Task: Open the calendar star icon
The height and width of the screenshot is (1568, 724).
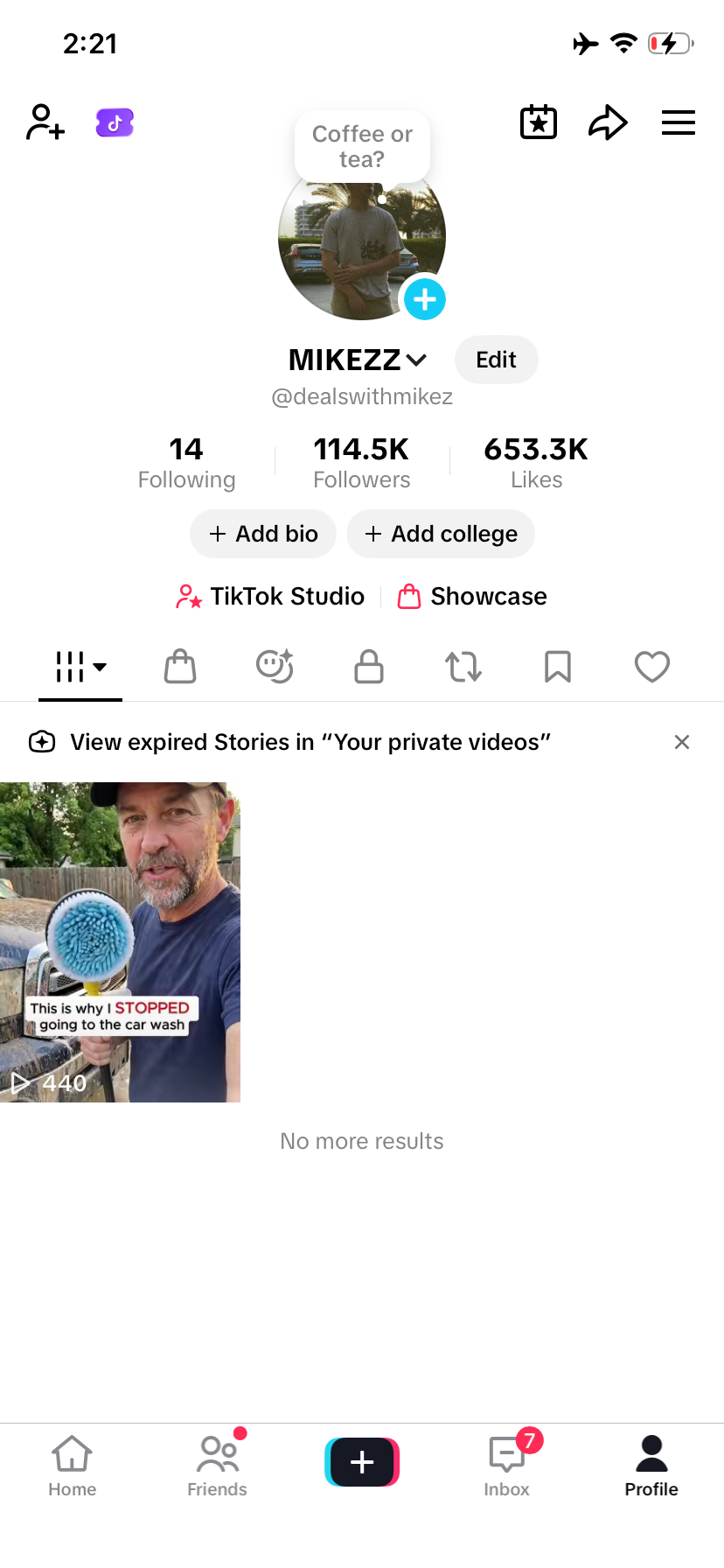Action: (x=539, y=122)
